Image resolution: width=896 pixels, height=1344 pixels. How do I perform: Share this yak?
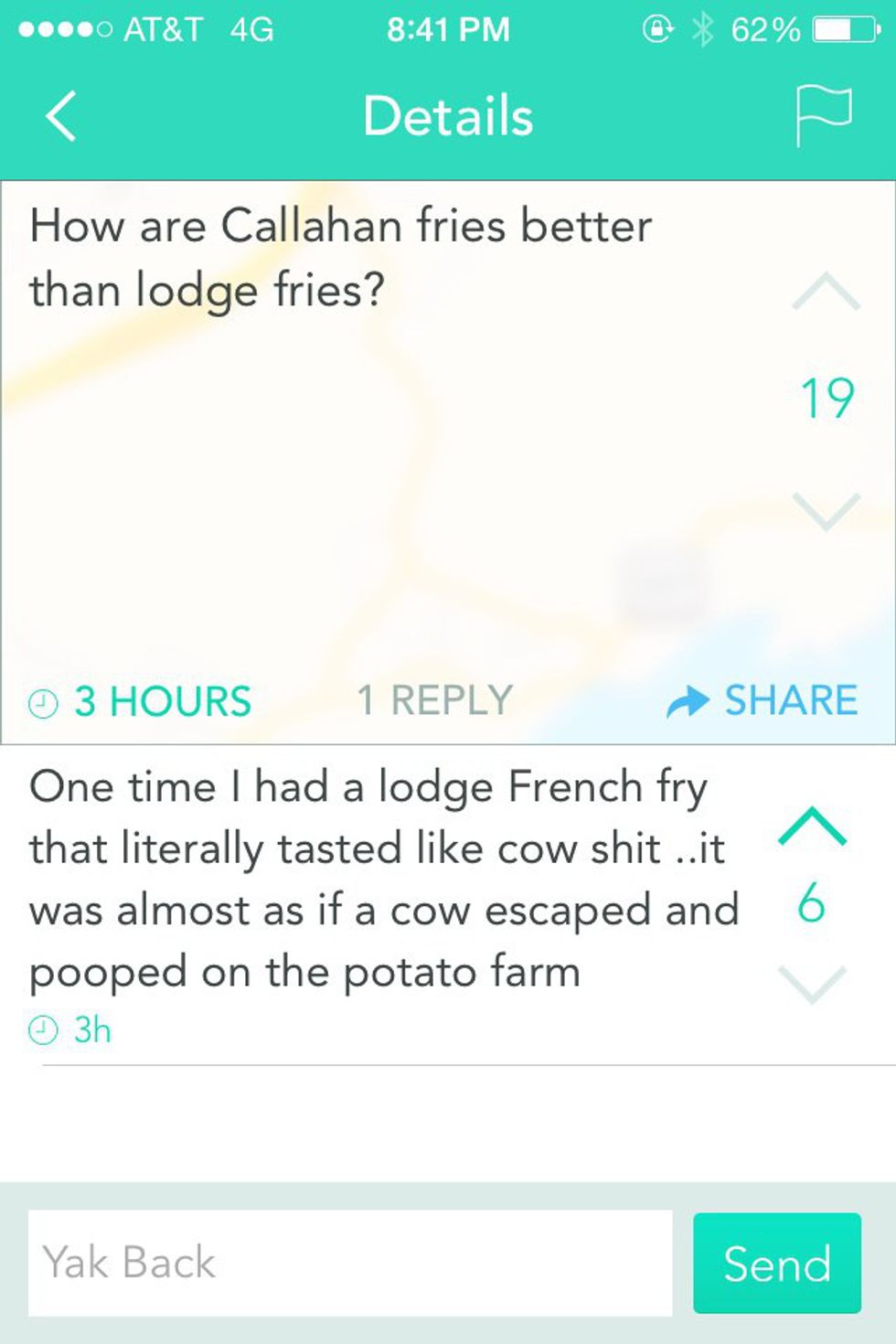pyautogui.click(x=763, y=701)
